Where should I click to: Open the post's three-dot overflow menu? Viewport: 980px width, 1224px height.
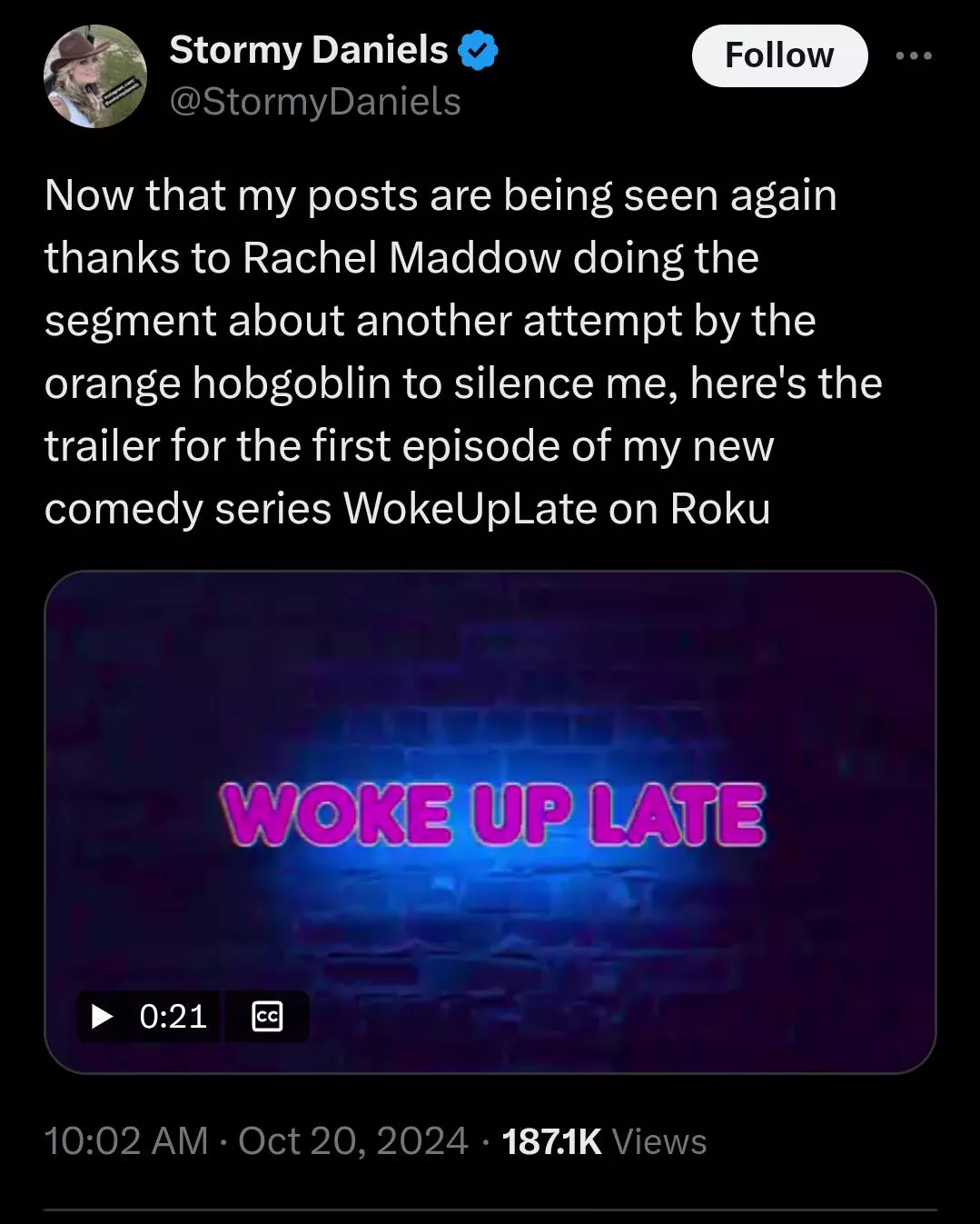913,55
